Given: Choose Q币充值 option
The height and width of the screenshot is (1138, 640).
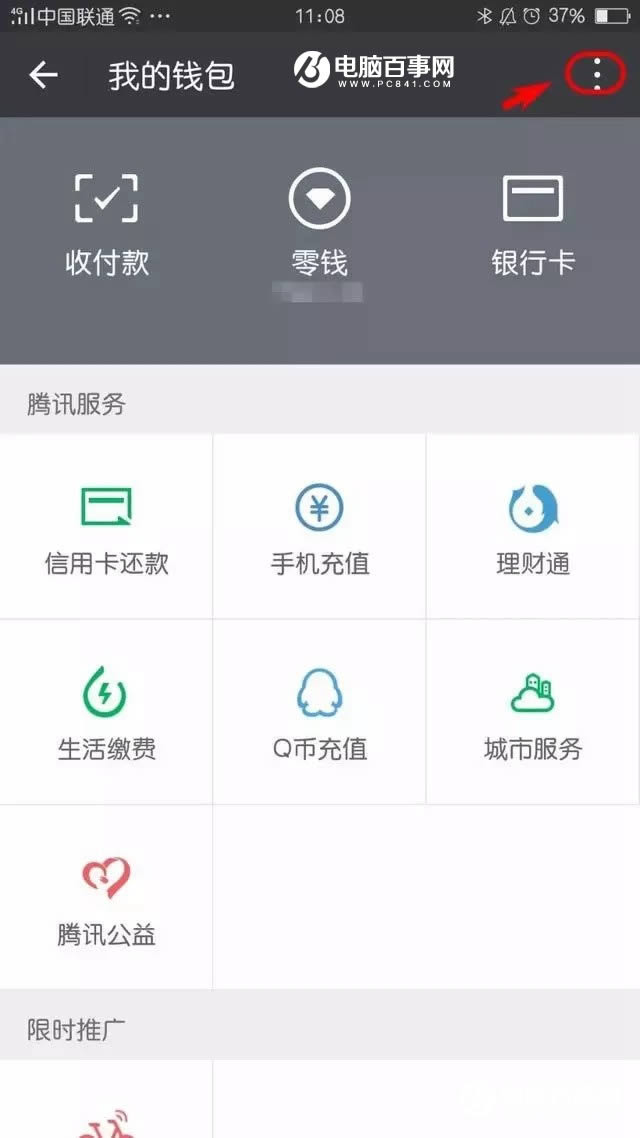Looking at the screenshot, I should pos(320,712).
